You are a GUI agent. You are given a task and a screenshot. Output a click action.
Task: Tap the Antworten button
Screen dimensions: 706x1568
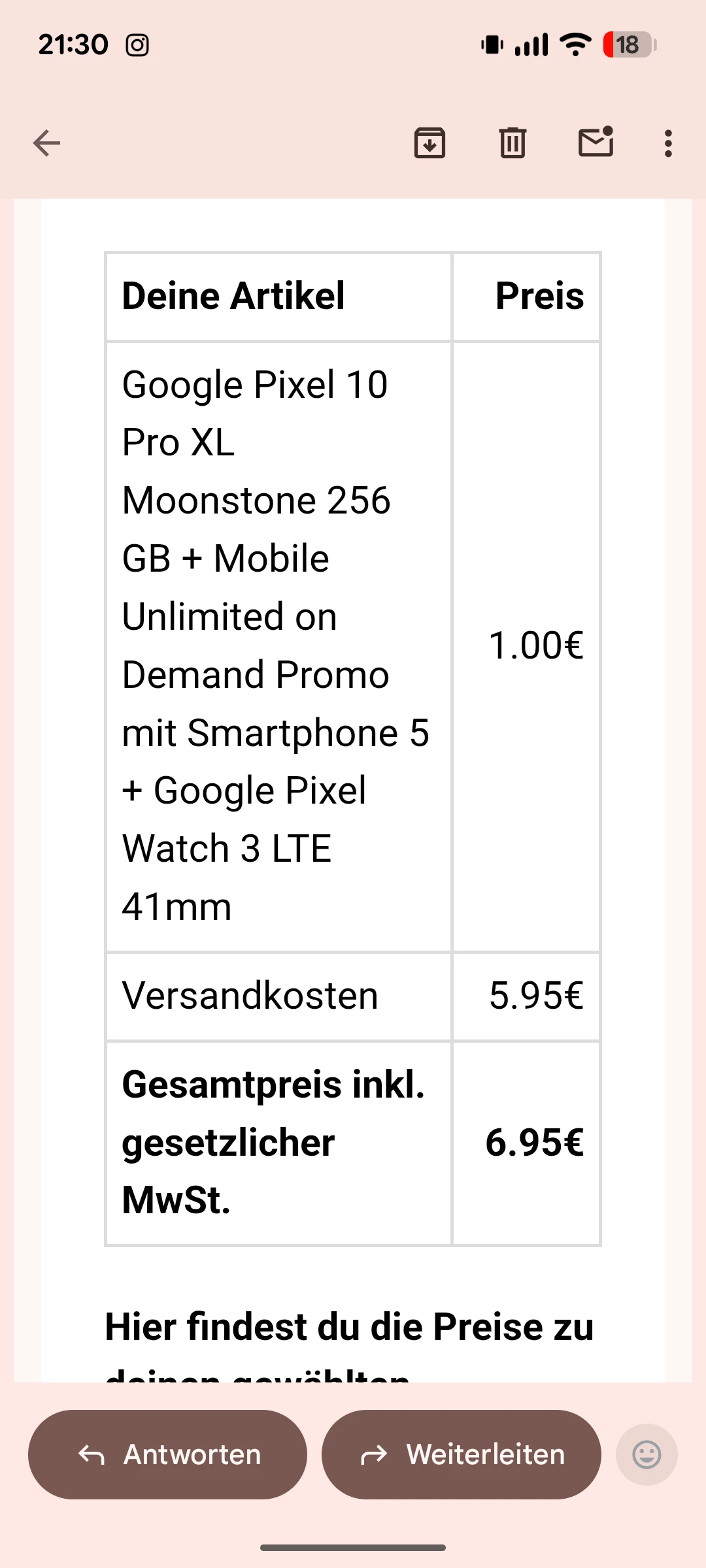[x=167, y=1454]
